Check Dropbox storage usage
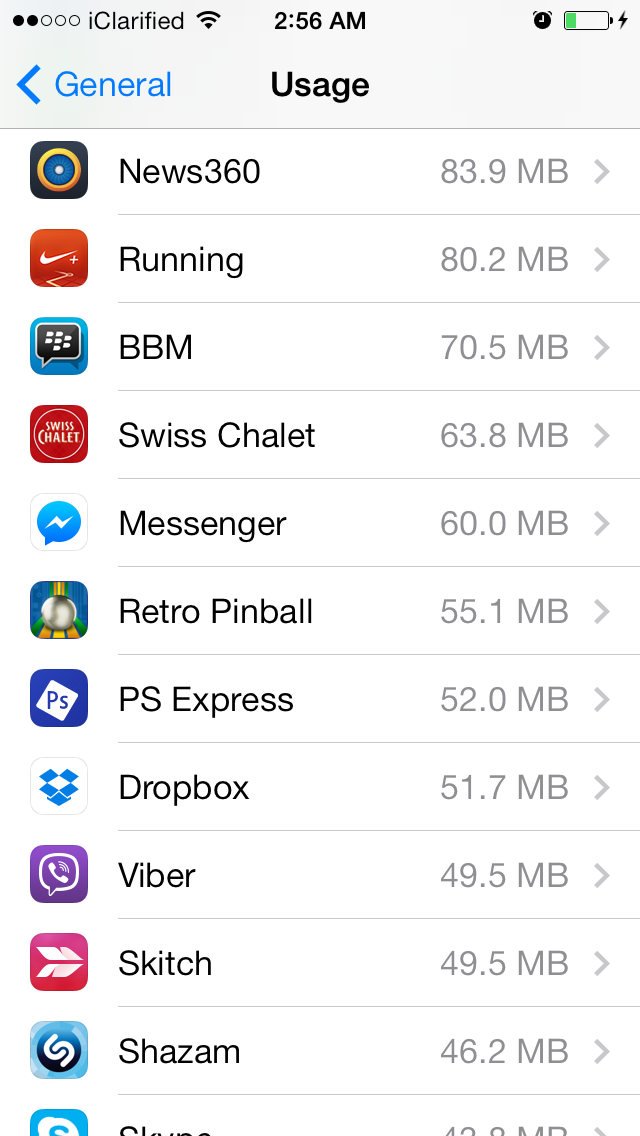640x1136 pixels. pyautogui.click(x=320, y=788)
